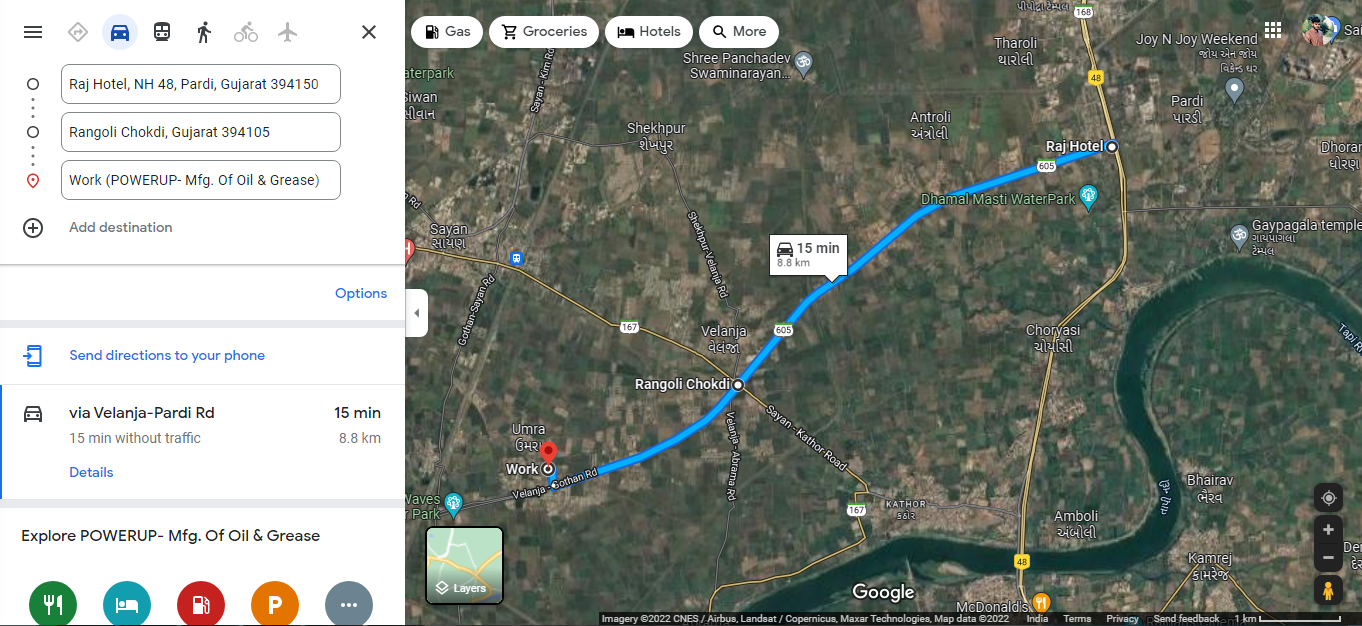Collapse the side panel

[417, 313]
